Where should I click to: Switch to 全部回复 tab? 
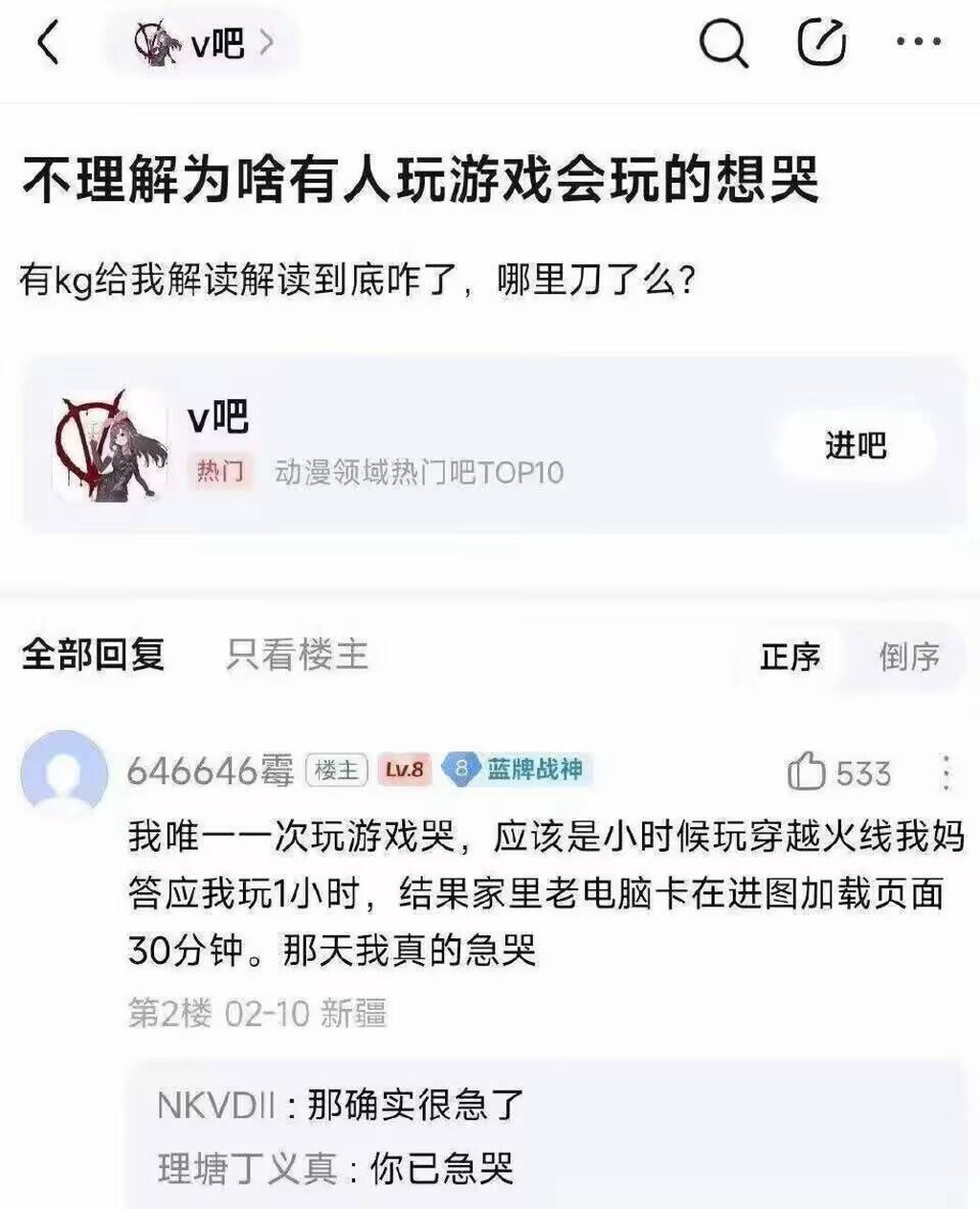pos(93,656)
